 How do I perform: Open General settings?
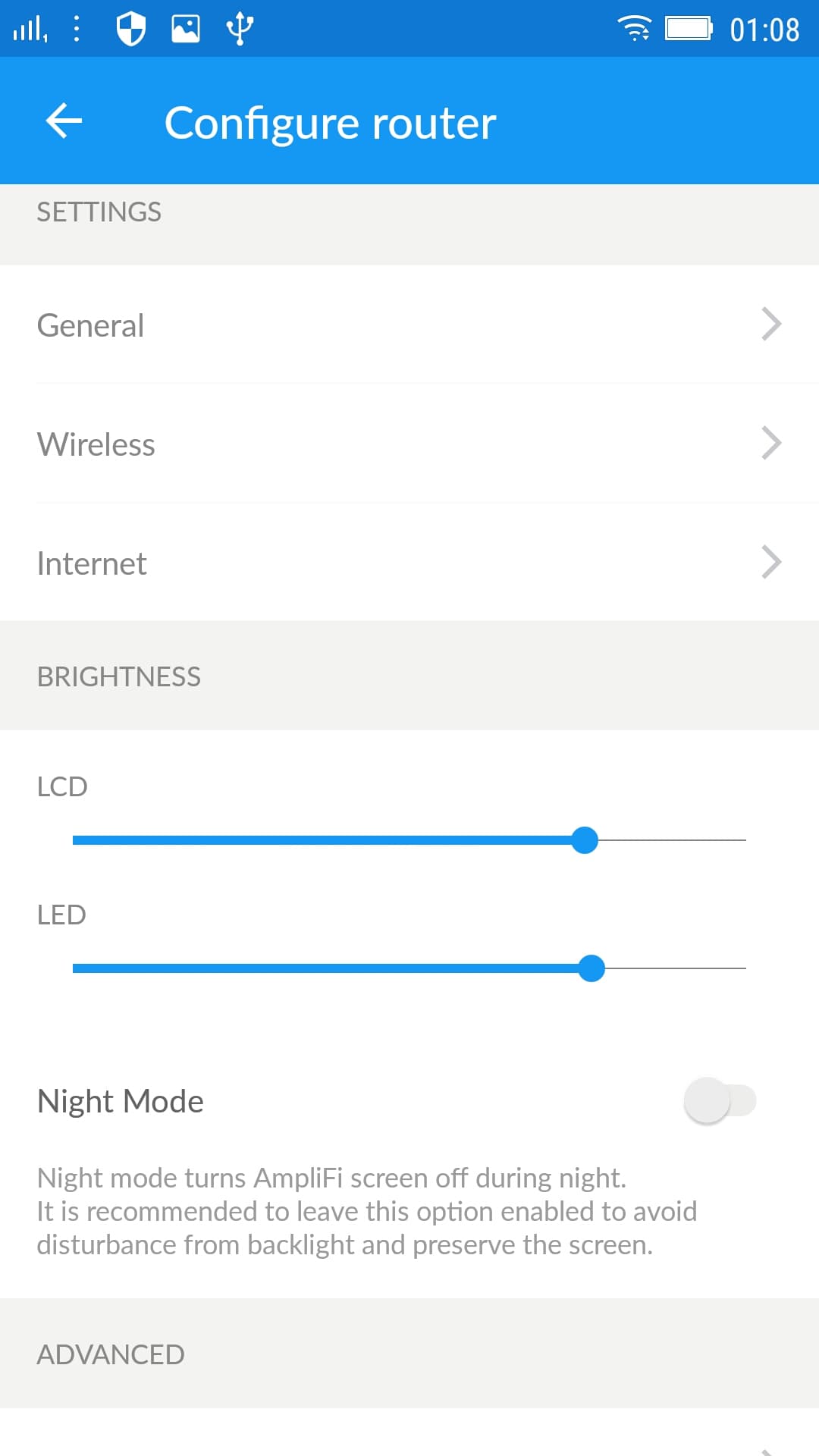[x=409, y=325]
